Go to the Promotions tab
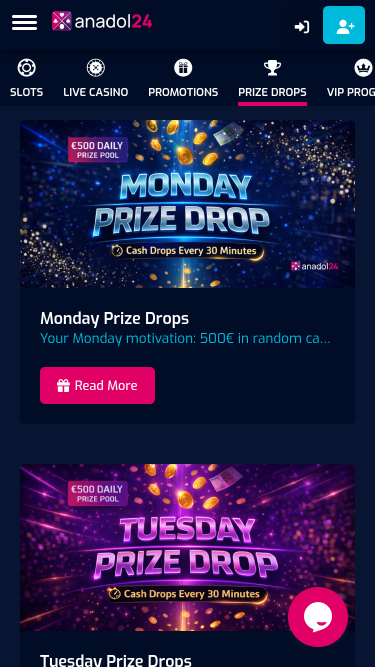Image resolution: width=375 pixels, height=667 pixels. pyautogui.click(x=183, y=79)
